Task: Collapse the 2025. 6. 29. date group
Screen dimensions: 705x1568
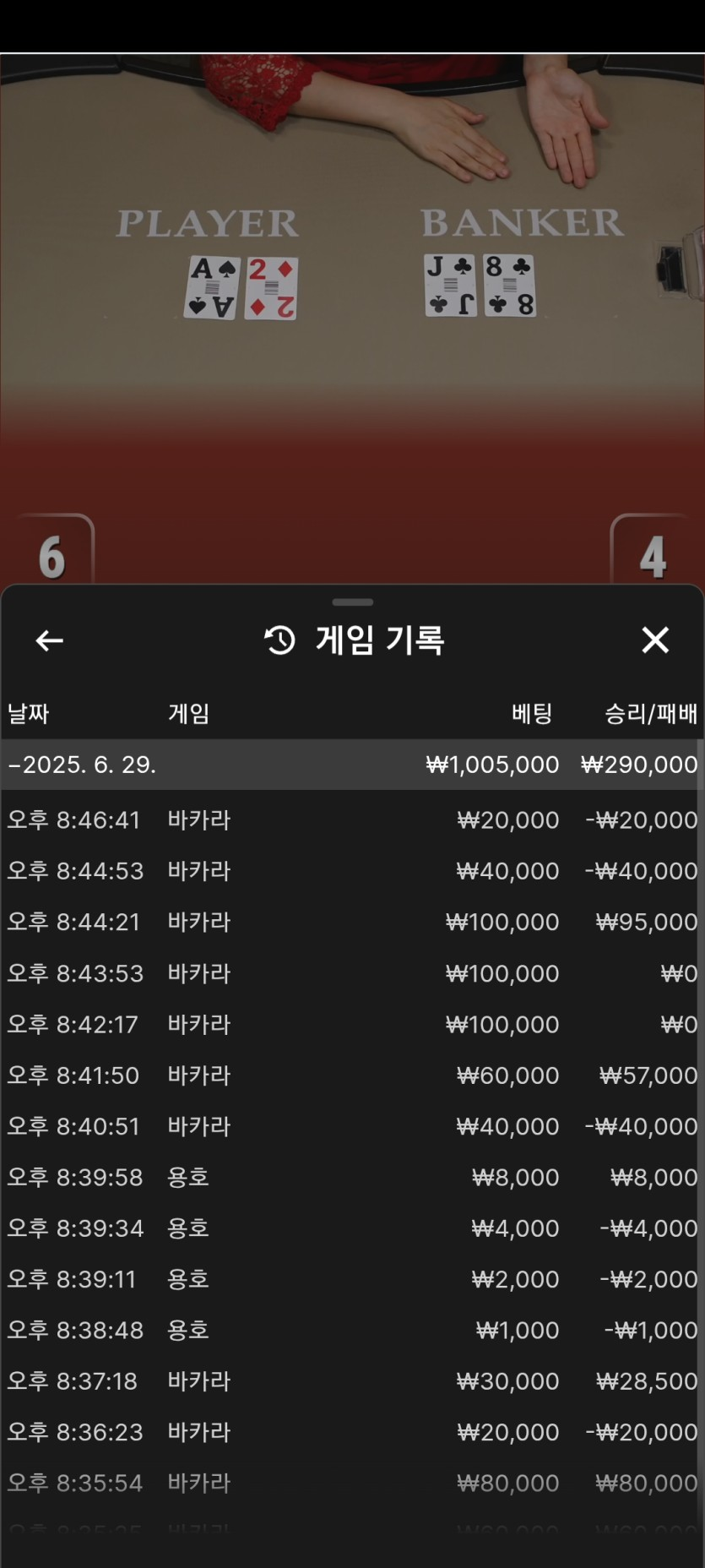Action: (x=352, y=765)
